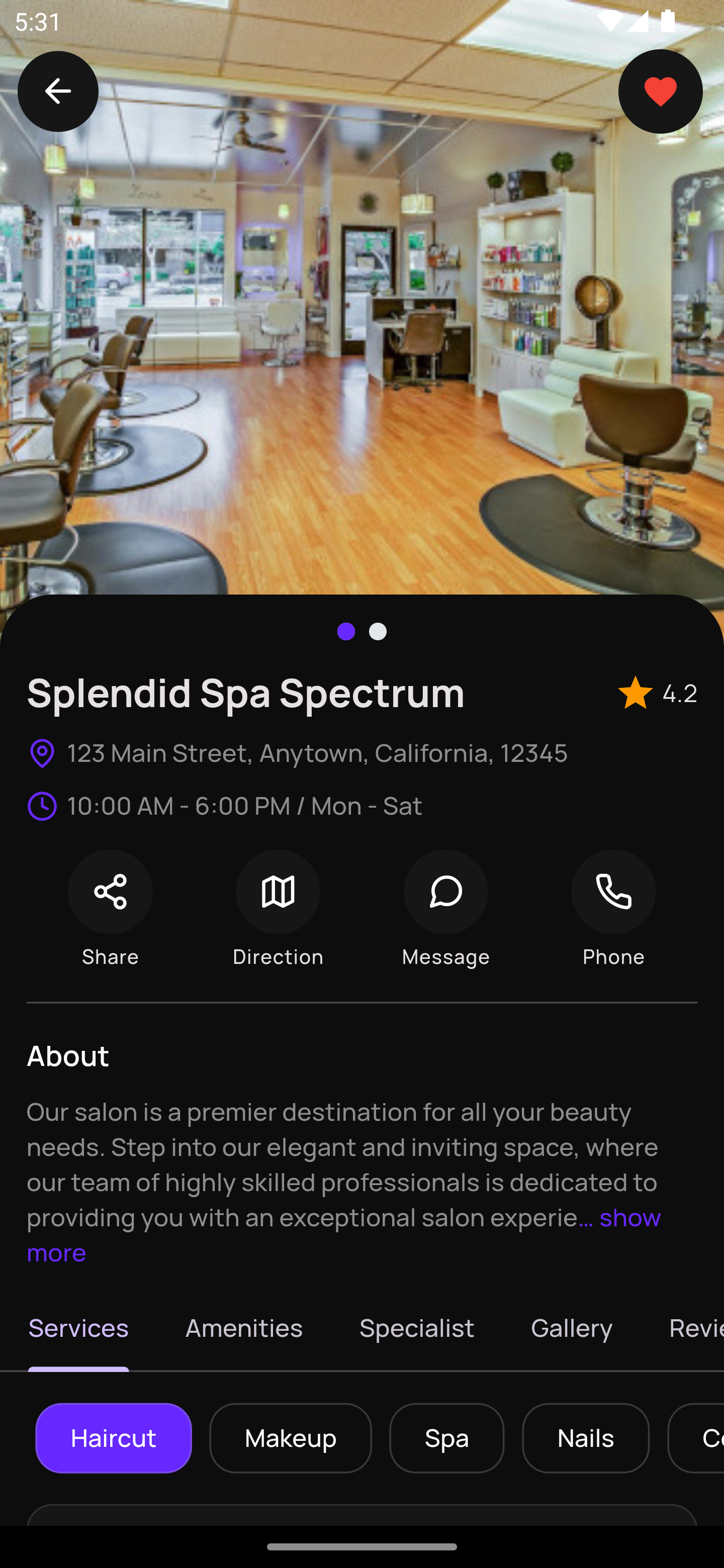Tap the Phone call icon

(613, 891)
